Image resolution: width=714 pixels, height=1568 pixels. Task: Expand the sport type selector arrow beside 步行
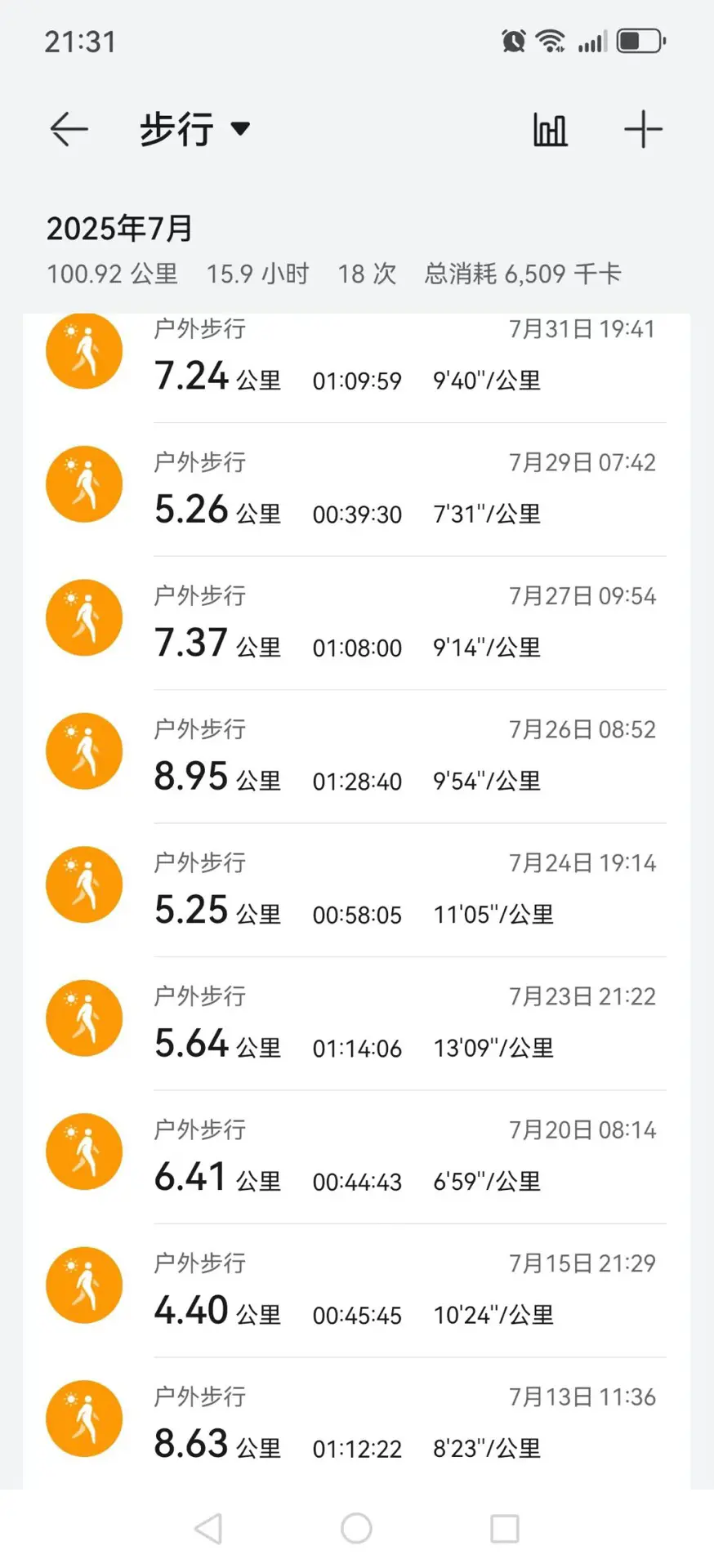[239, 129]
